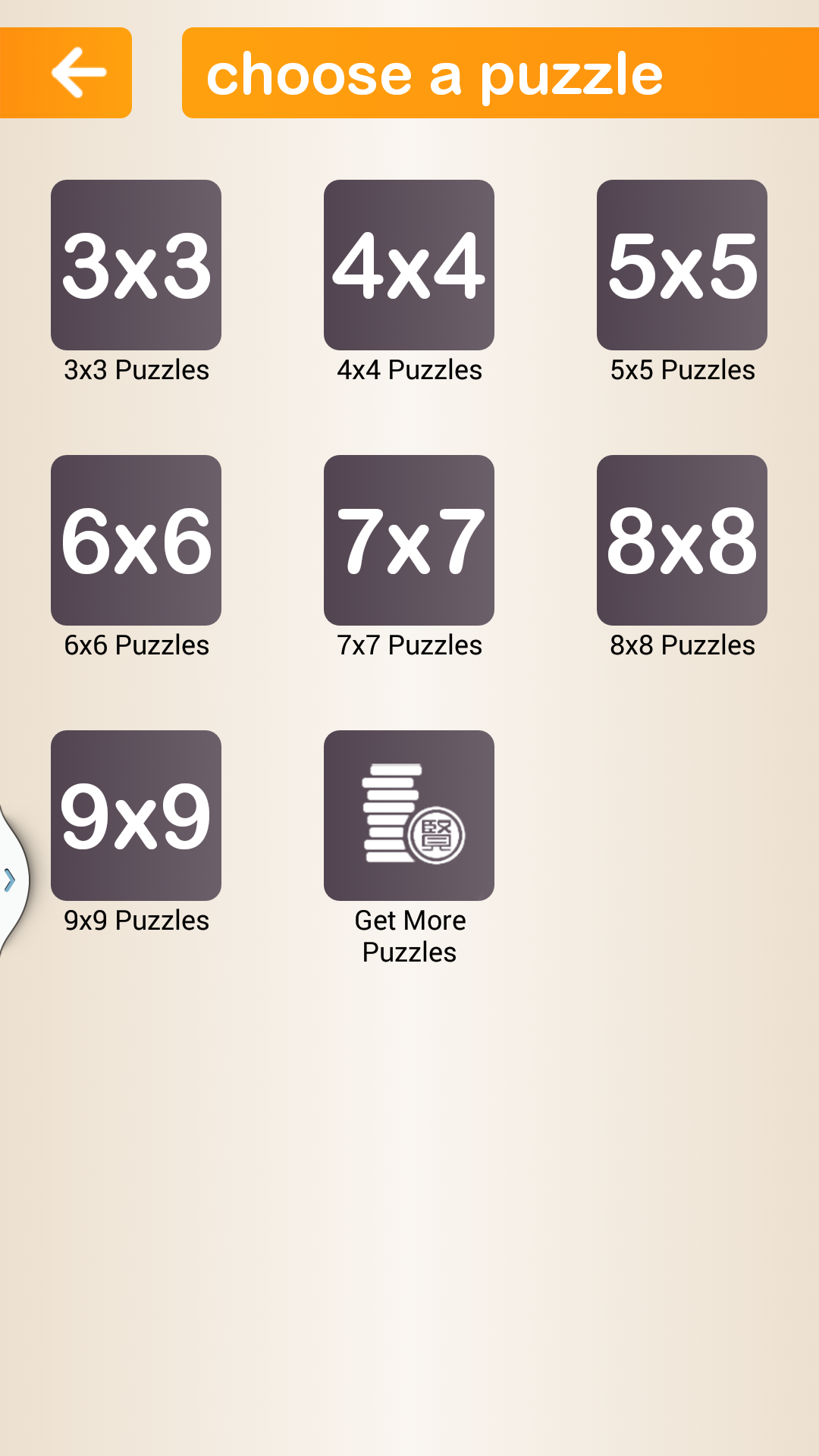Click the '4x4 Puzzles' label

[x=409, y=370]
